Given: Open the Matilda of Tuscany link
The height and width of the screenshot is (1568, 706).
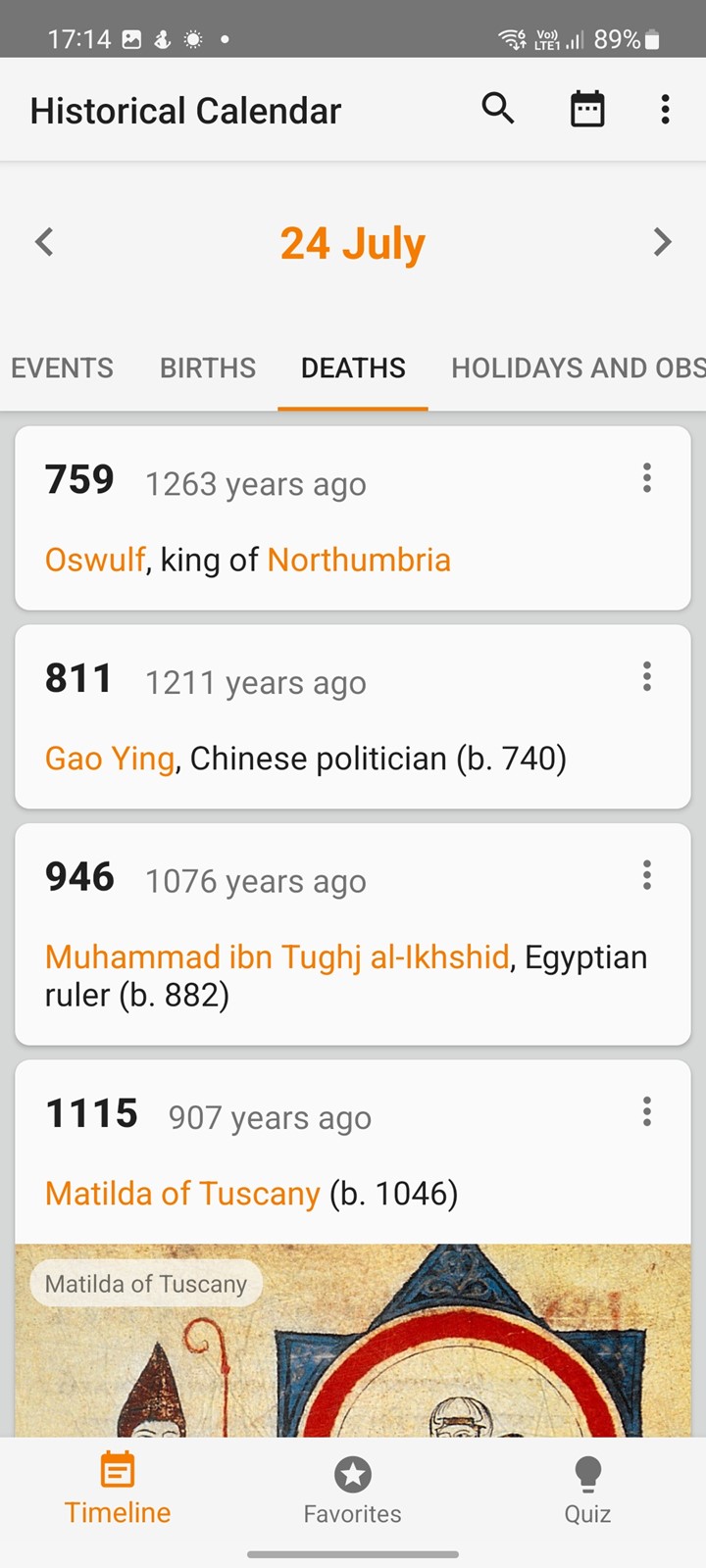Looking at the screenshot, I should click(182, 1194).
